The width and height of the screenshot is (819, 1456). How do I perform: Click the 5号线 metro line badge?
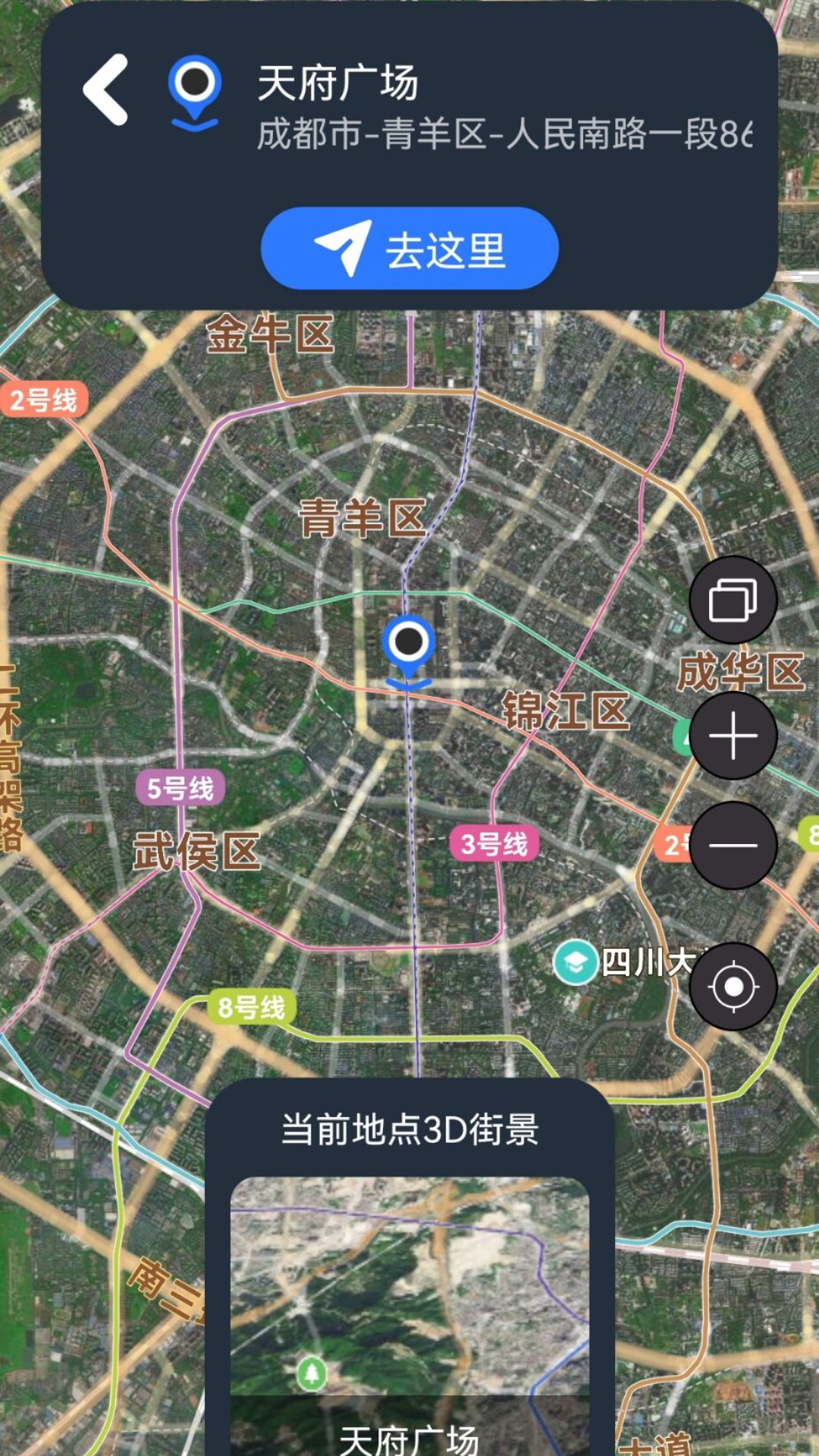(x=180, y=789)
